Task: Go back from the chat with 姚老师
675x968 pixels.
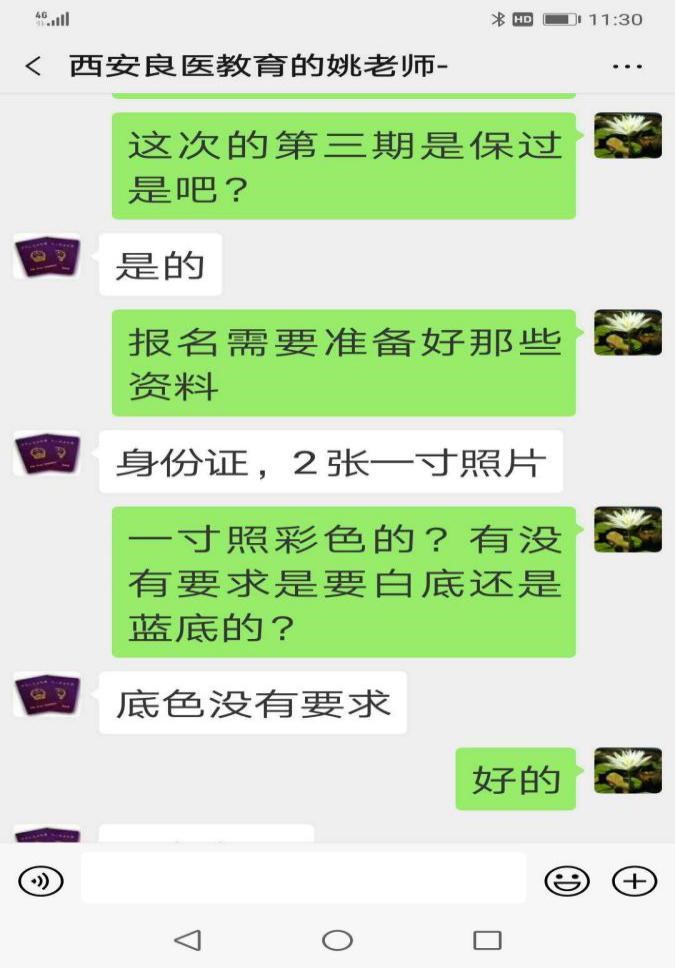Action: (33, 67)
